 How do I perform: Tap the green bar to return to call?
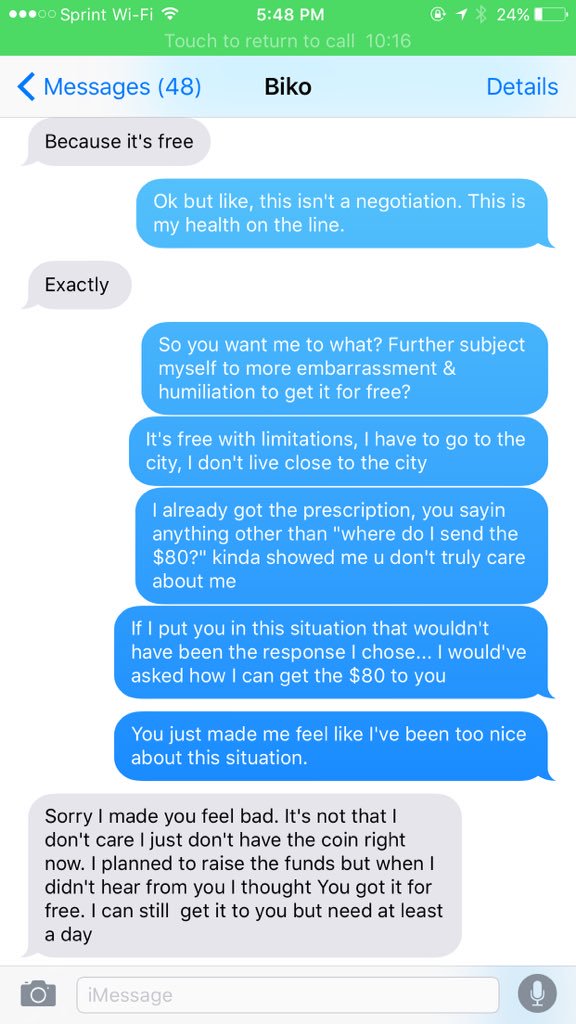pos(288,40)
